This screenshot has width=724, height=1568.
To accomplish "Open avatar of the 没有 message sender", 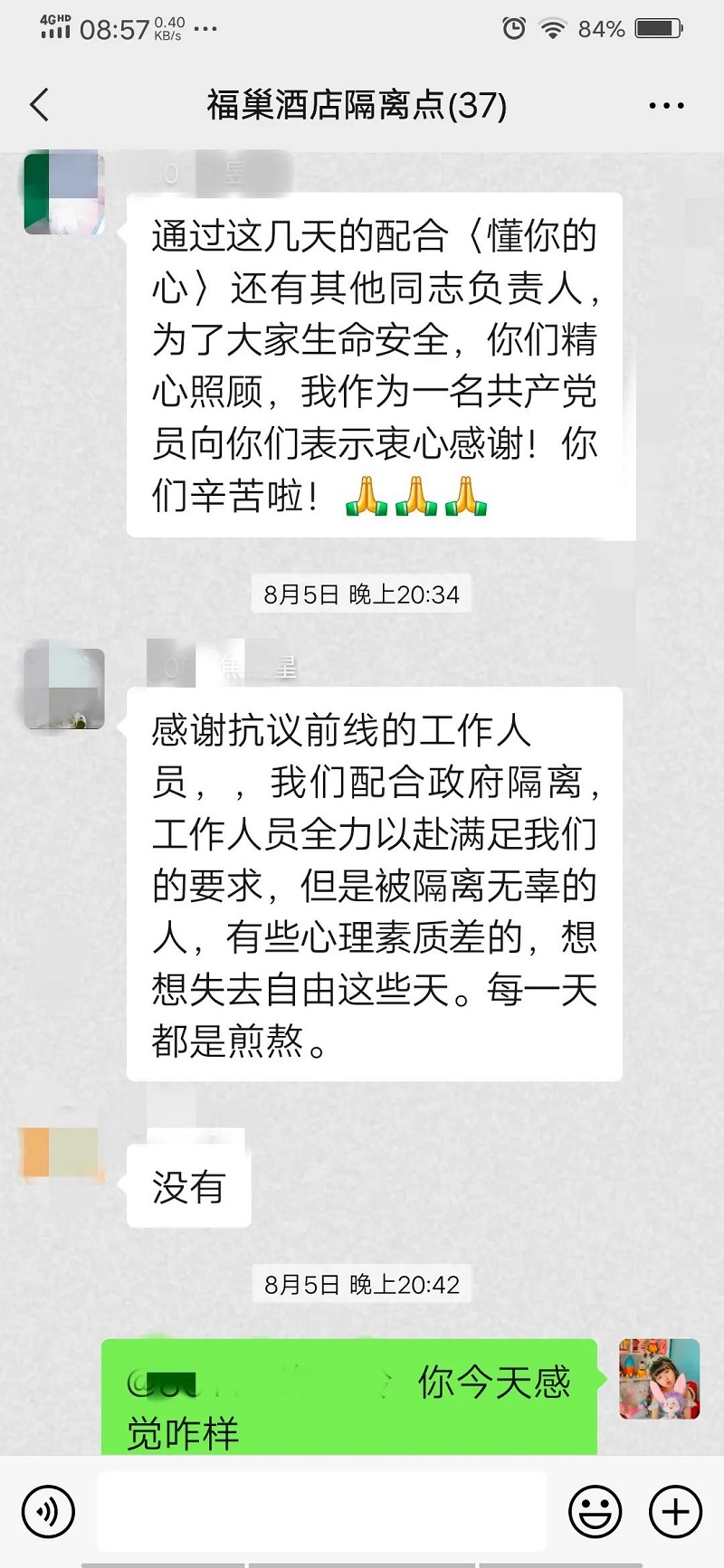I will click(x=60, y=1154).
